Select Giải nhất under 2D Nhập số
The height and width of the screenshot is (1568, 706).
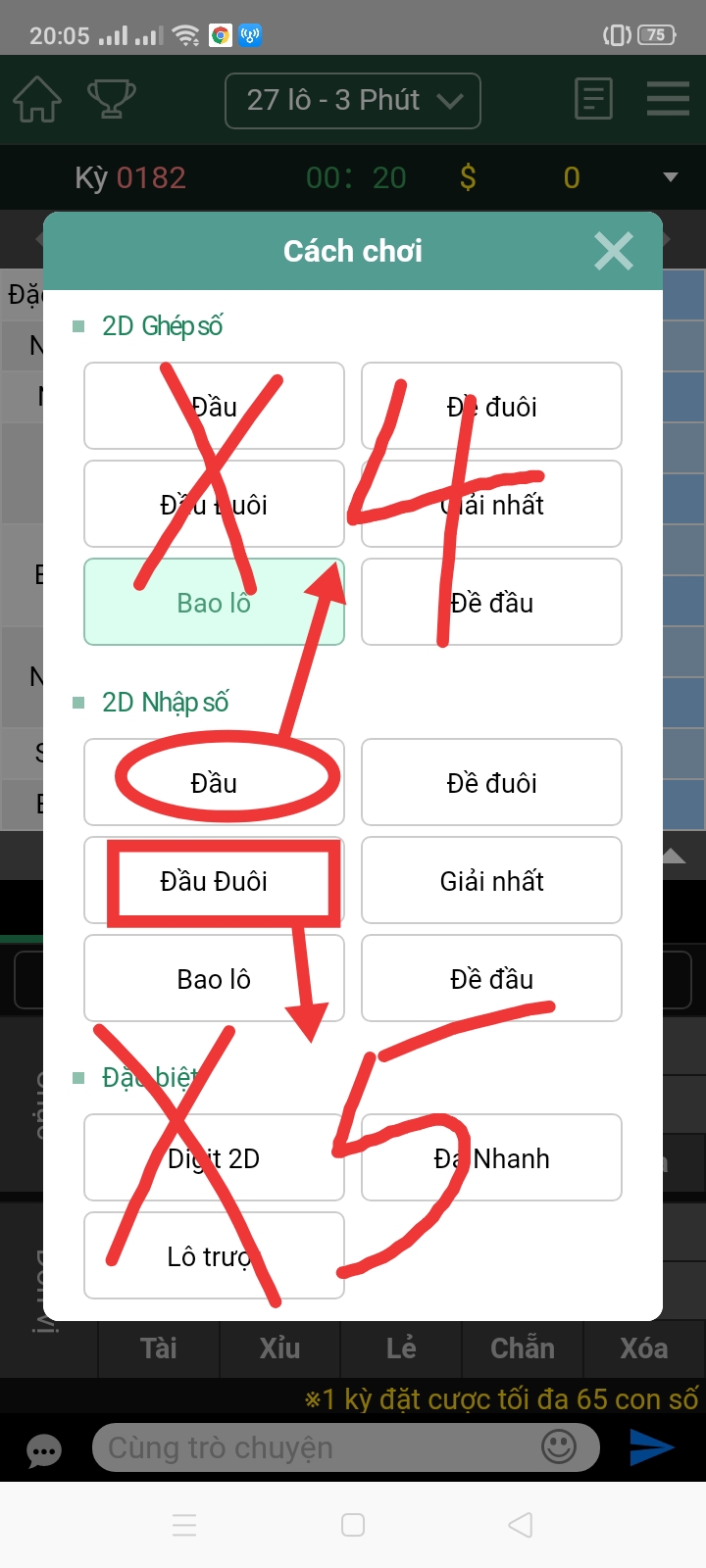pyautogui.click(x=491, y=880)
